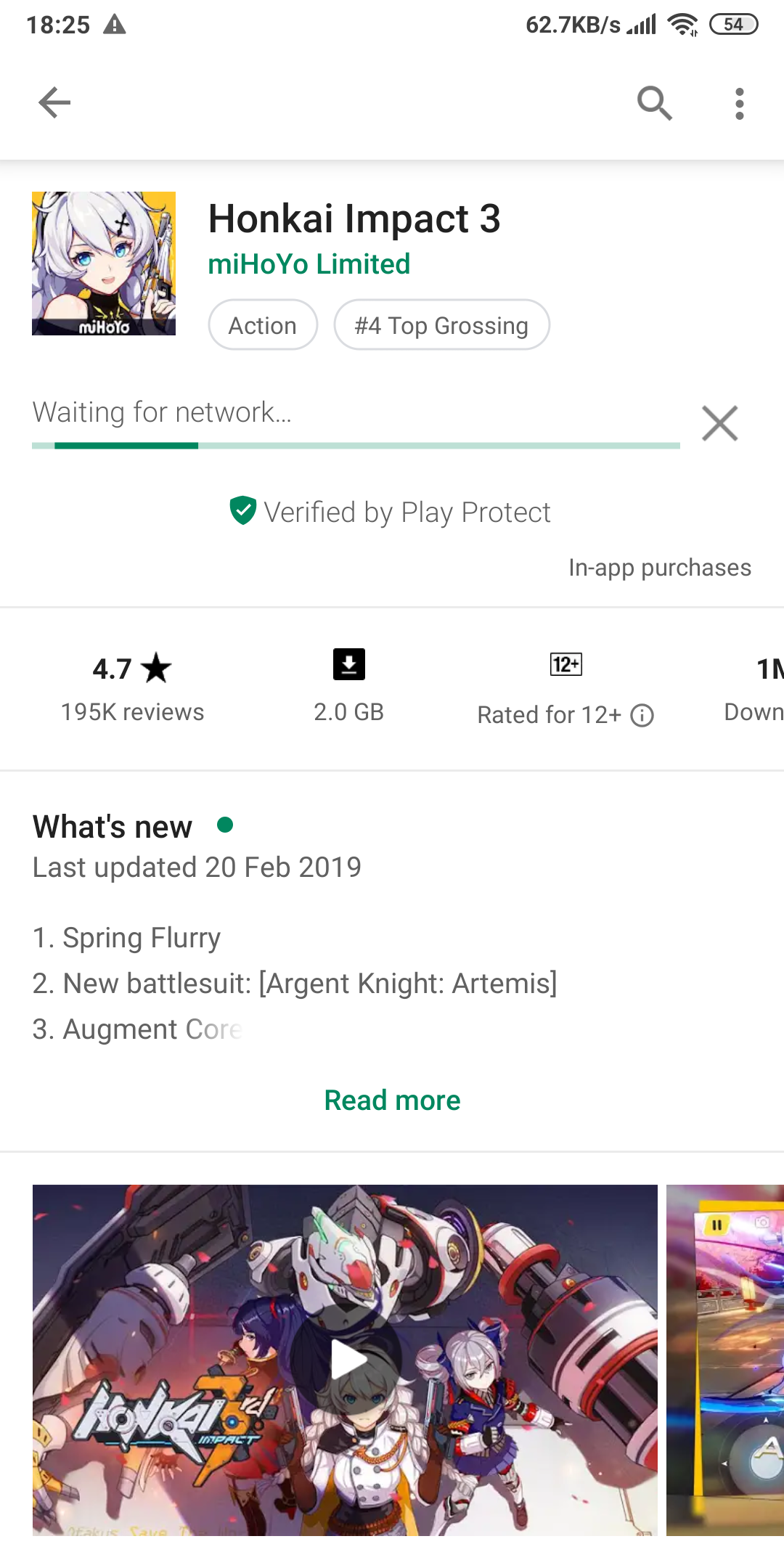Open the three-dot overflow menu
The height and width of the screenshot is (1568, 784).
(x=740, y=104)
